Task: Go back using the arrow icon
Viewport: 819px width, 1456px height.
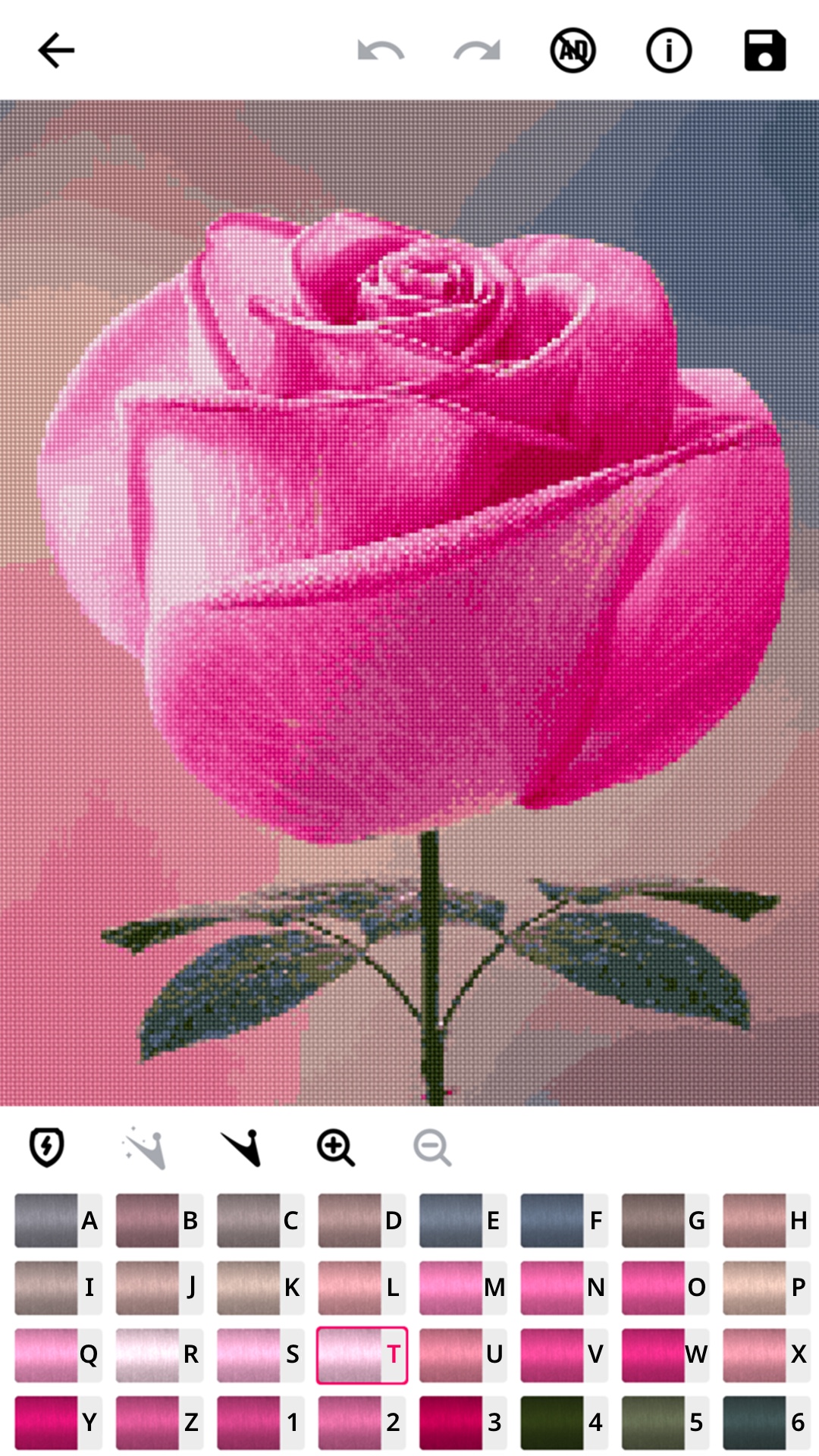Action: point(56,51)
